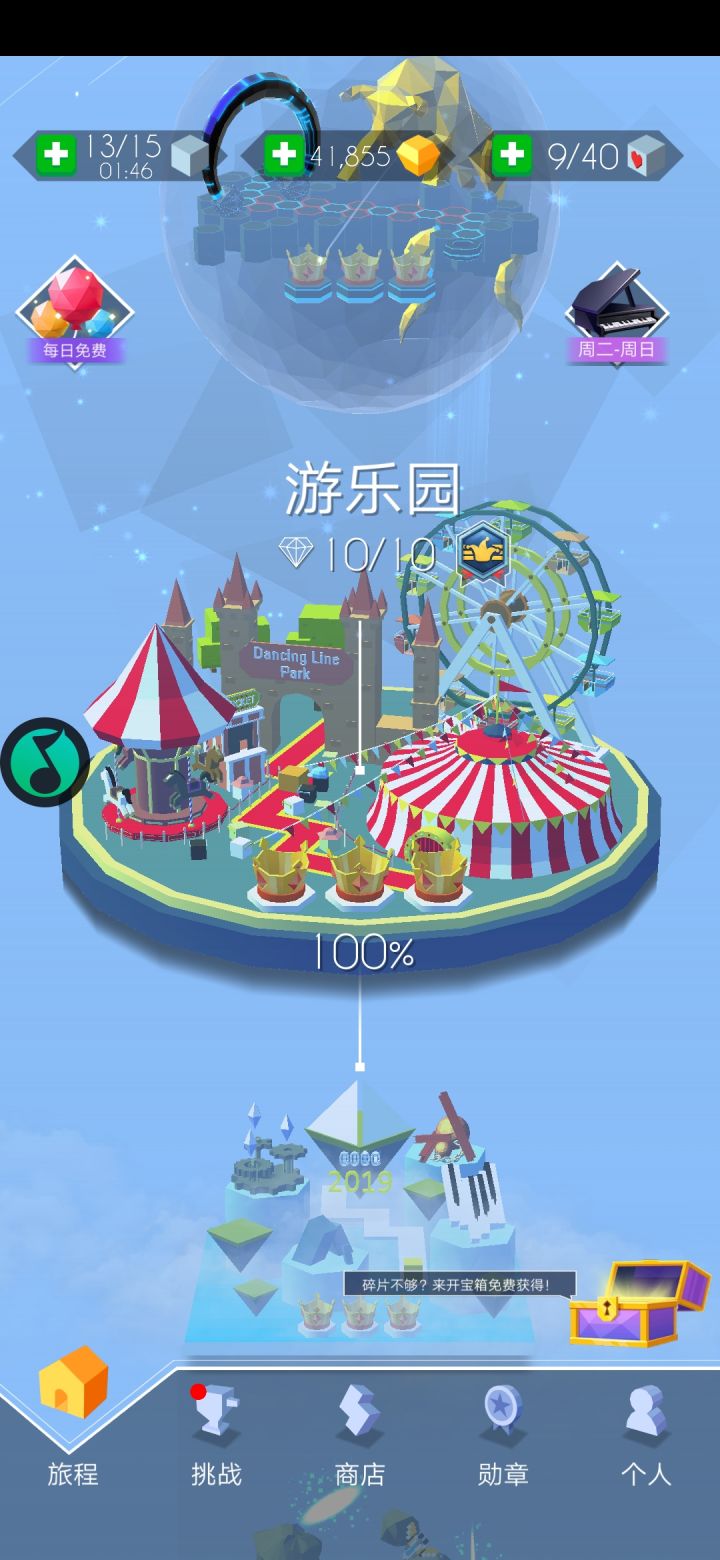The image size is (720, 1560).
Task: Open the 每日免费 daily free gems
Action: (x=75, y=315)
